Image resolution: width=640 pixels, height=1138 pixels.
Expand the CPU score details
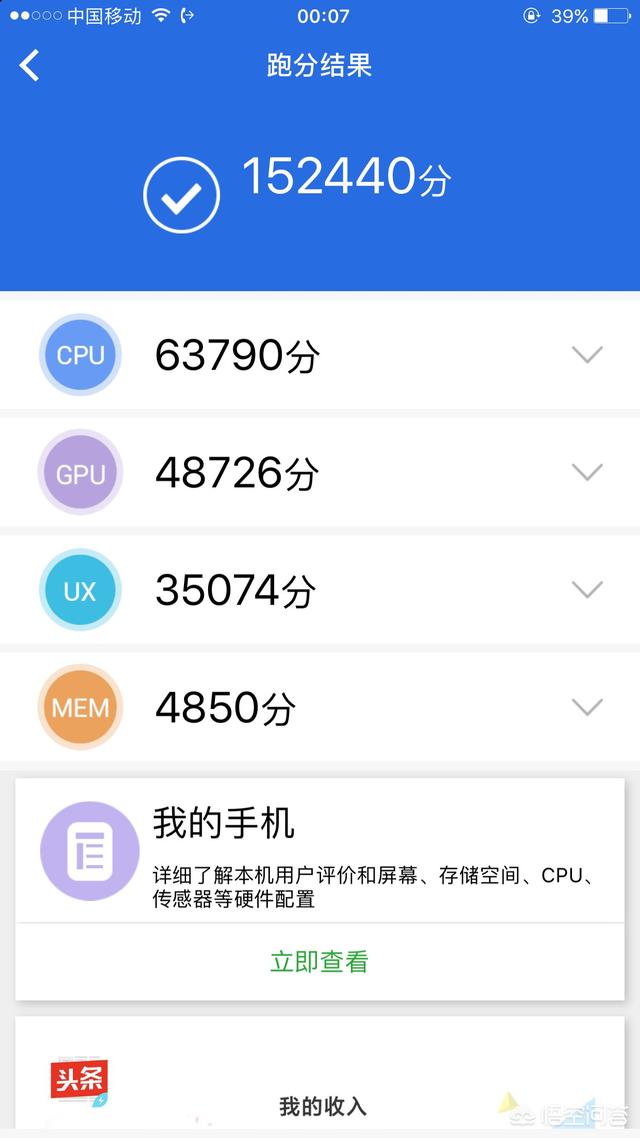[586, 355]
